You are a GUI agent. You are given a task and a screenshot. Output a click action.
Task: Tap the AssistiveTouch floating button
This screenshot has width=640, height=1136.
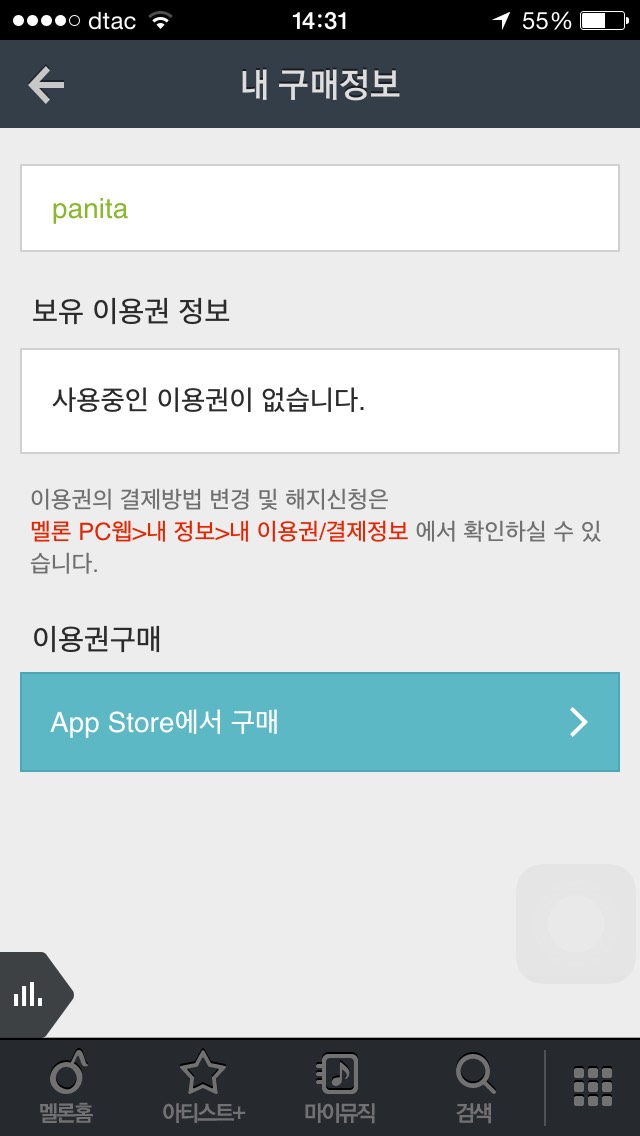576,924
